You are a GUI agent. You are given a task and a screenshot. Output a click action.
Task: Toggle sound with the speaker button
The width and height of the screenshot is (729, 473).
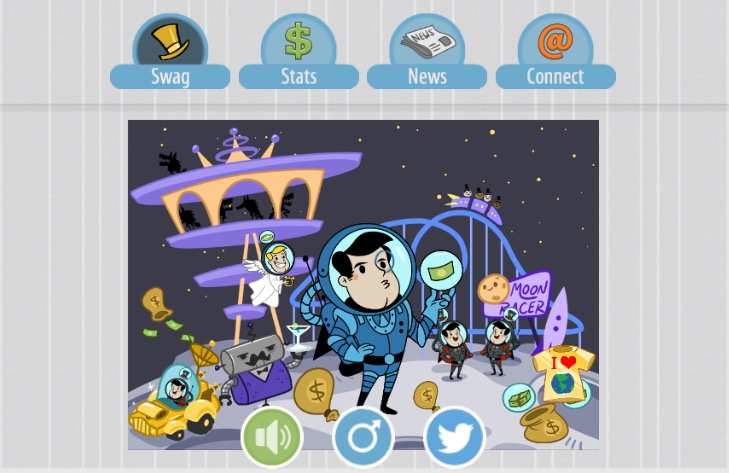[272, 437]
